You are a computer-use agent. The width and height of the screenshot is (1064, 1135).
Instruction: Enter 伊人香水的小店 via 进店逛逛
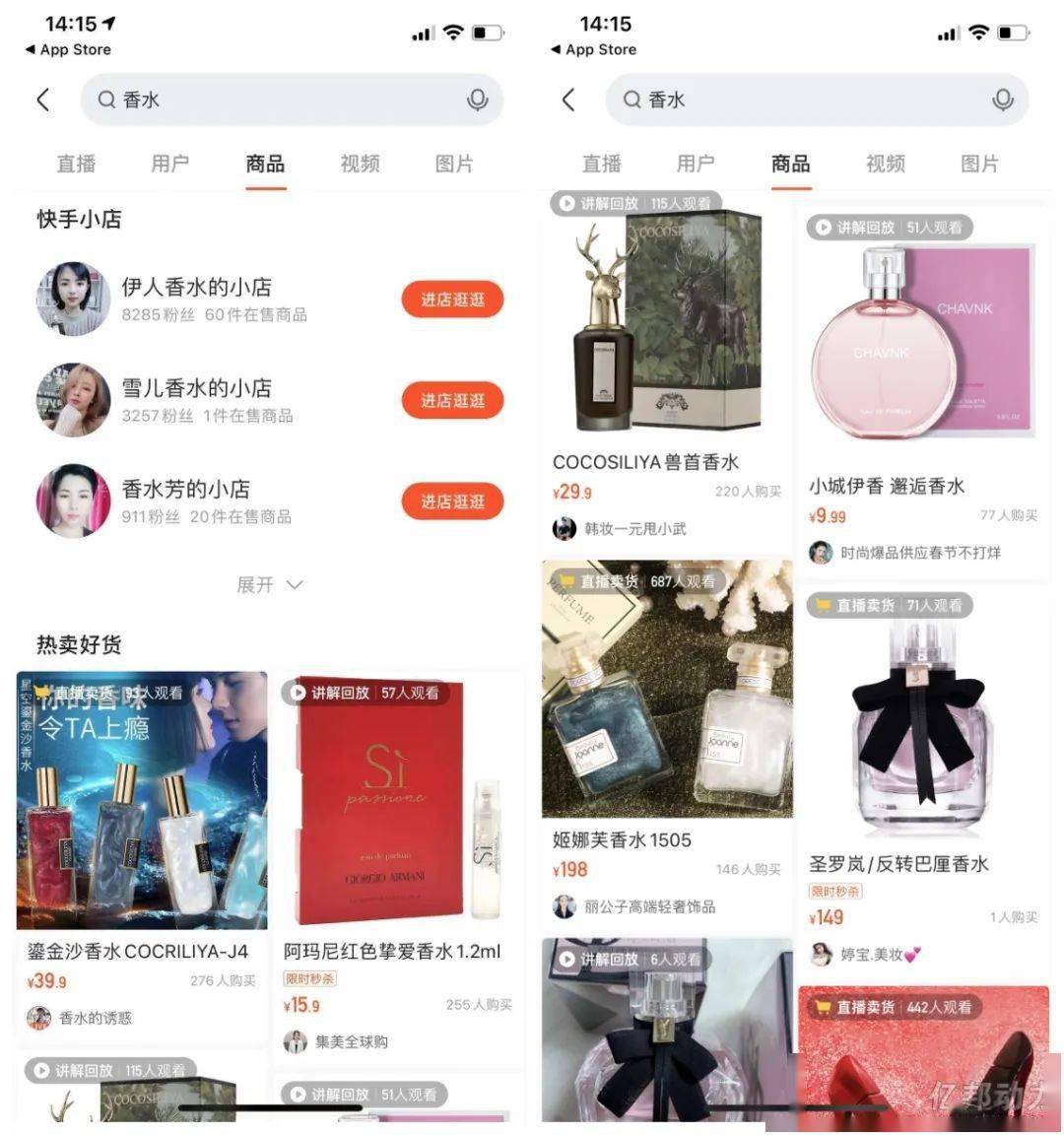(452, 300)
